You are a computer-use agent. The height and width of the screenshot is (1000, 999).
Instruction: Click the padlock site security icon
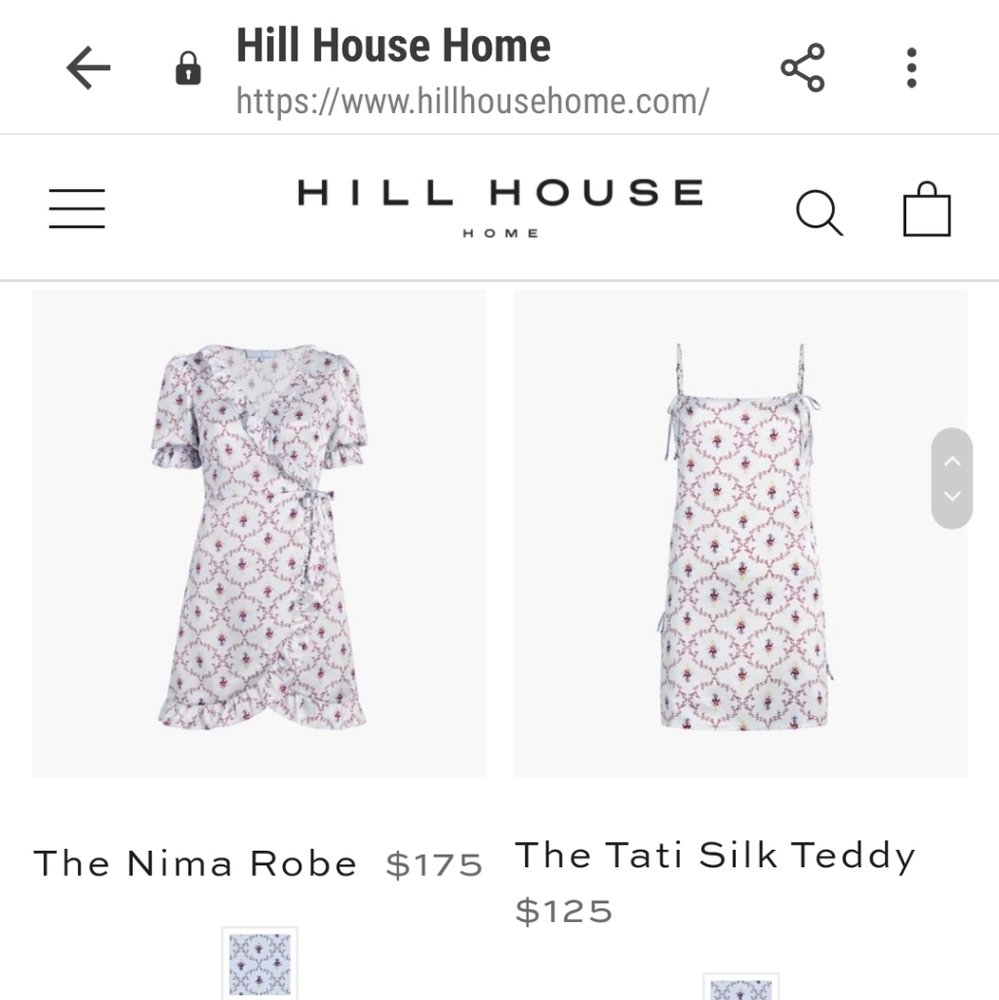188,67
